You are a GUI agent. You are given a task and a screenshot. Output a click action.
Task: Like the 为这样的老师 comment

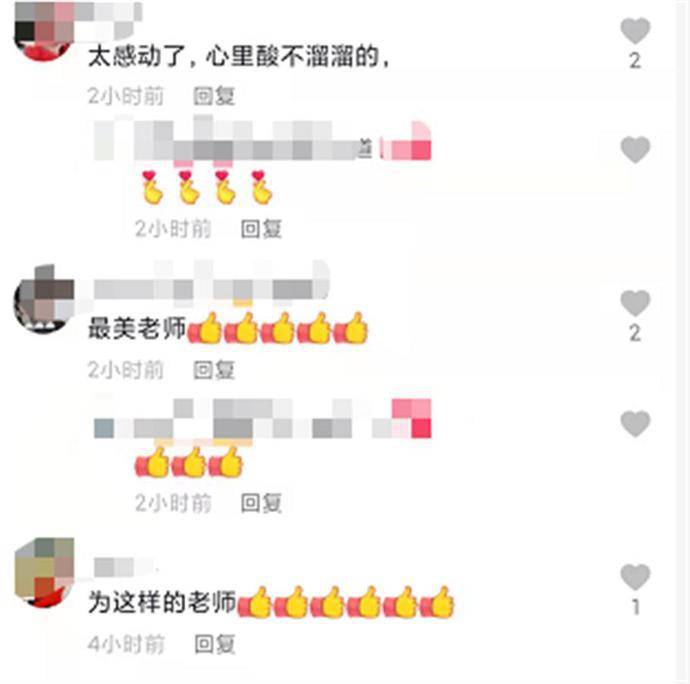tap(635, 577)
